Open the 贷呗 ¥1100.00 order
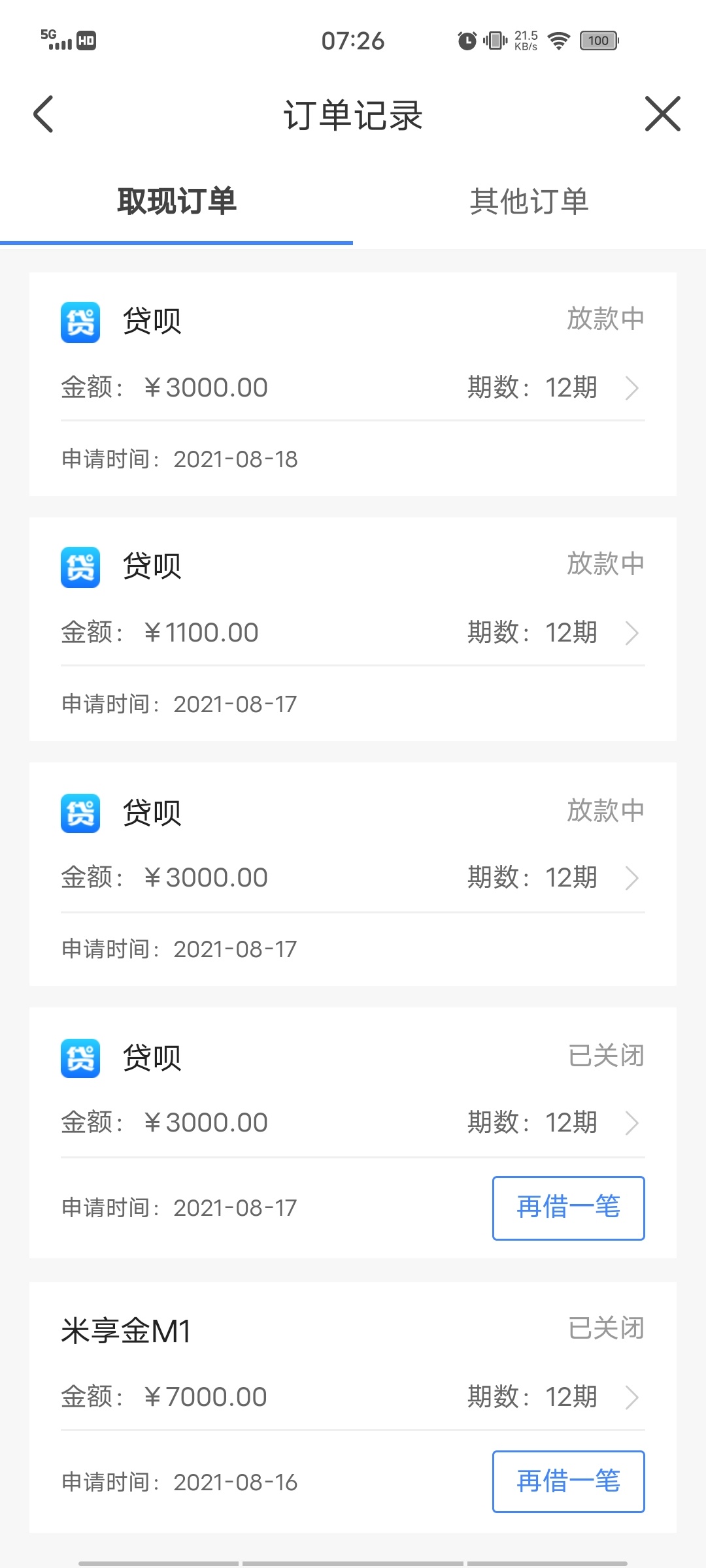Screen dimensions: 706x1568 pyautogui.click(x=353, y=629)
